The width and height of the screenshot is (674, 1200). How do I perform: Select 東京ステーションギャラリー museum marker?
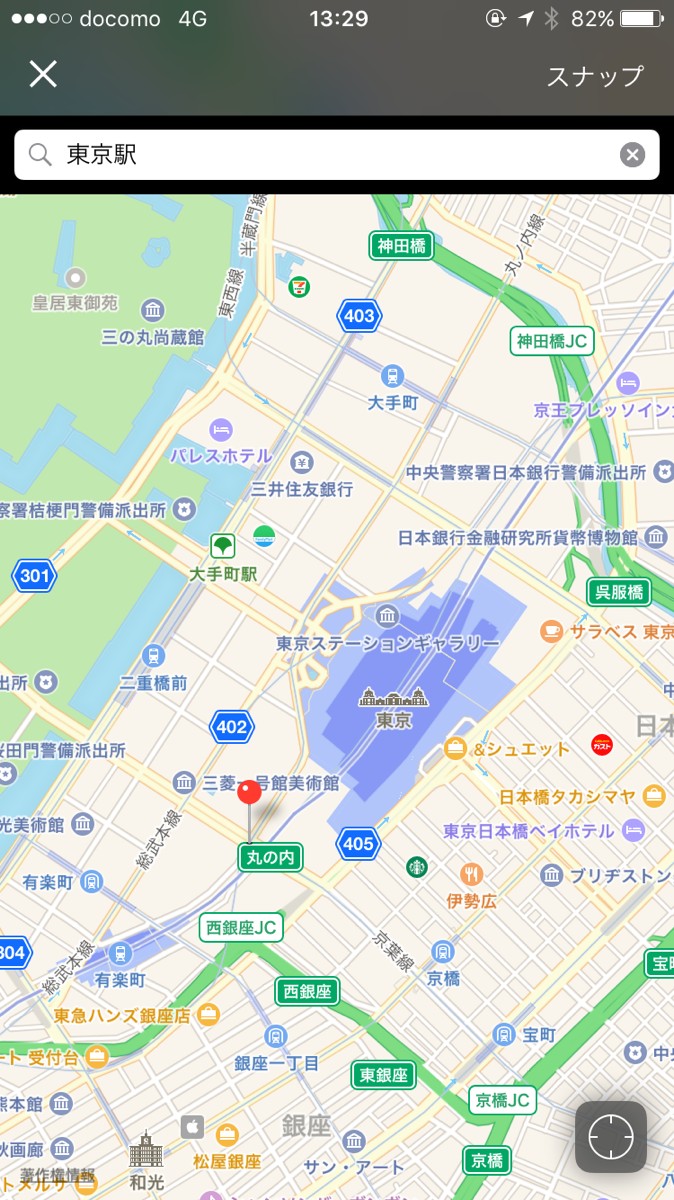coord(387,616)
